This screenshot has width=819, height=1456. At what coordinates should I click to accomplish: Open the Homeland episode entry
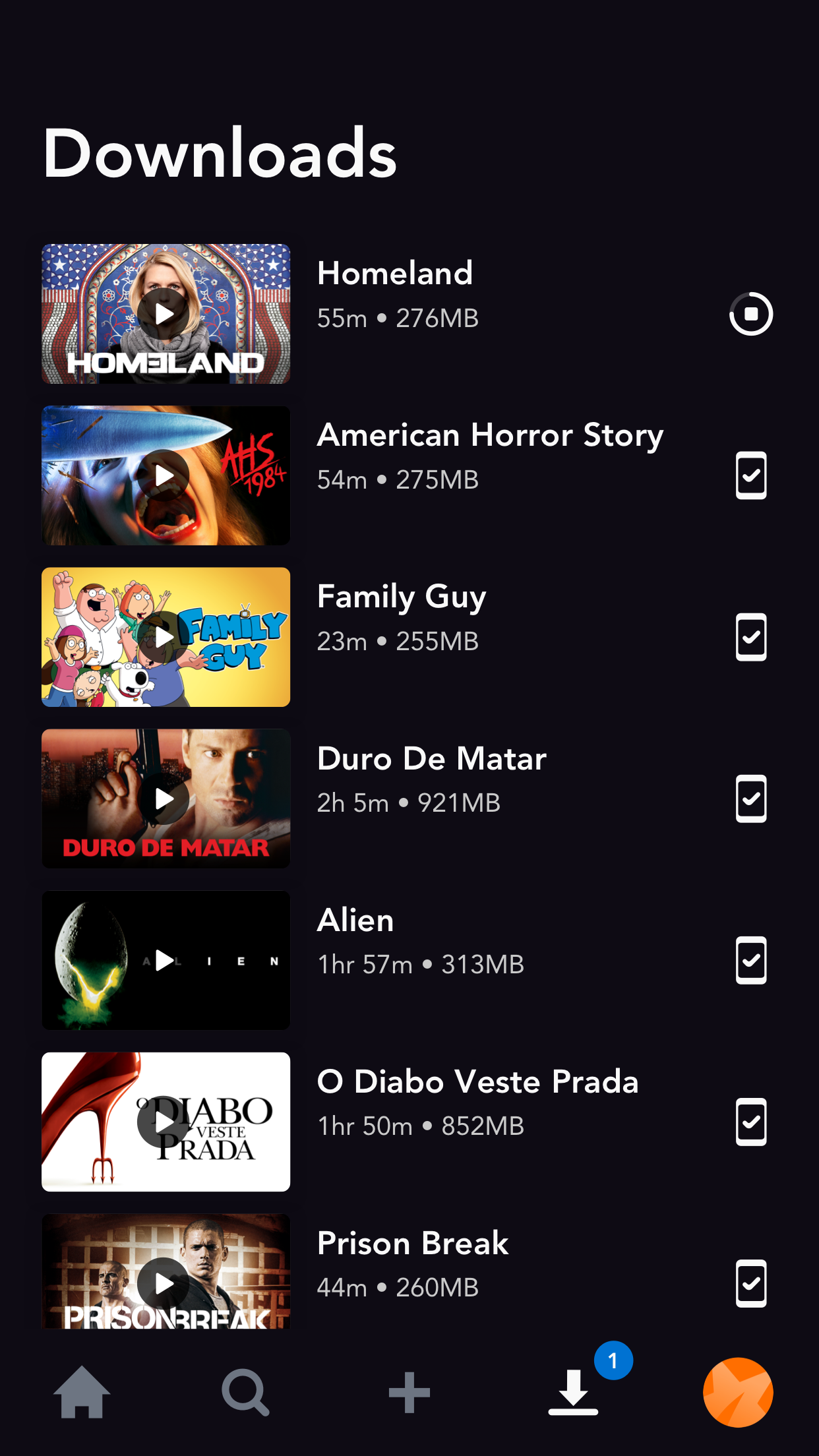(x=395, y=273)
